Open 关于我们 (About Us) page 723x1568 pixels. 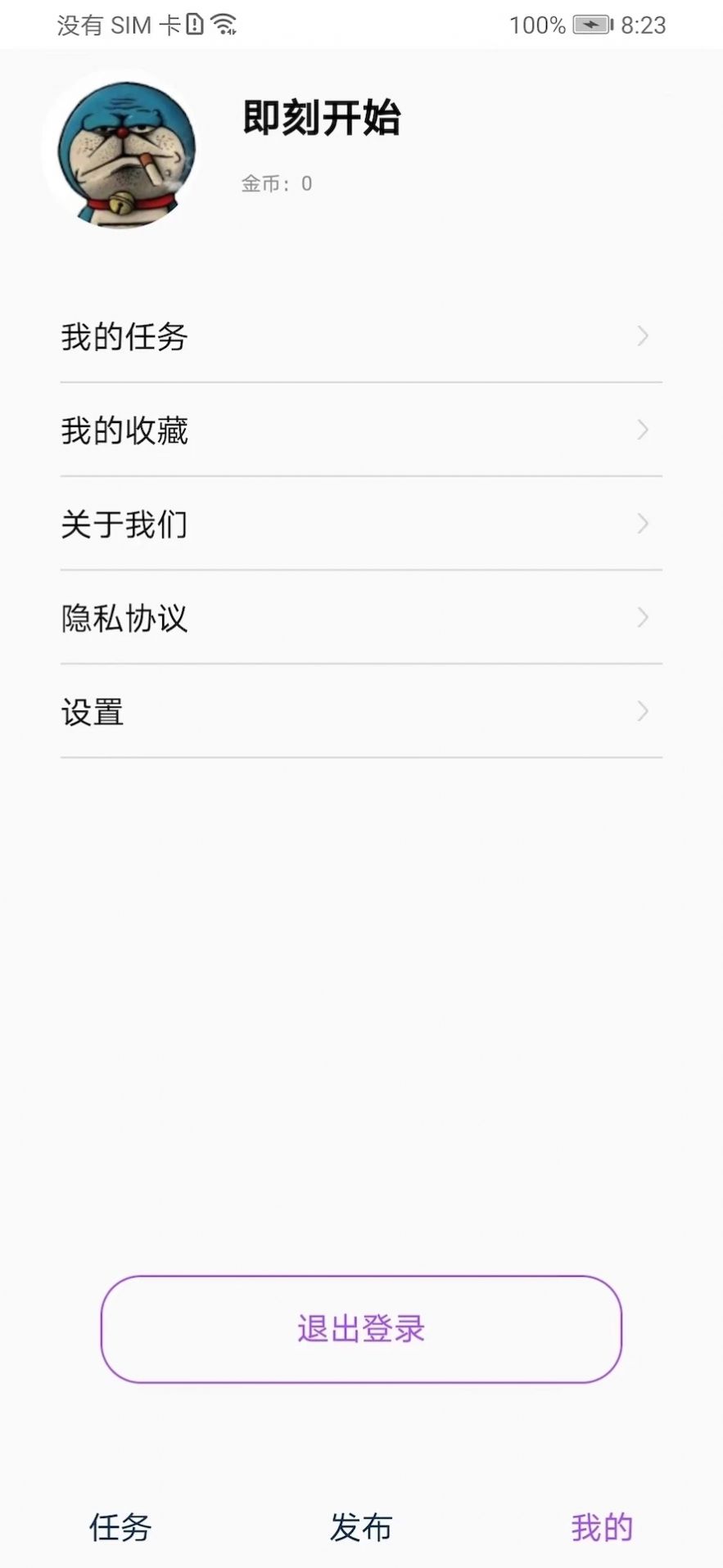click(x=124, y=525)
